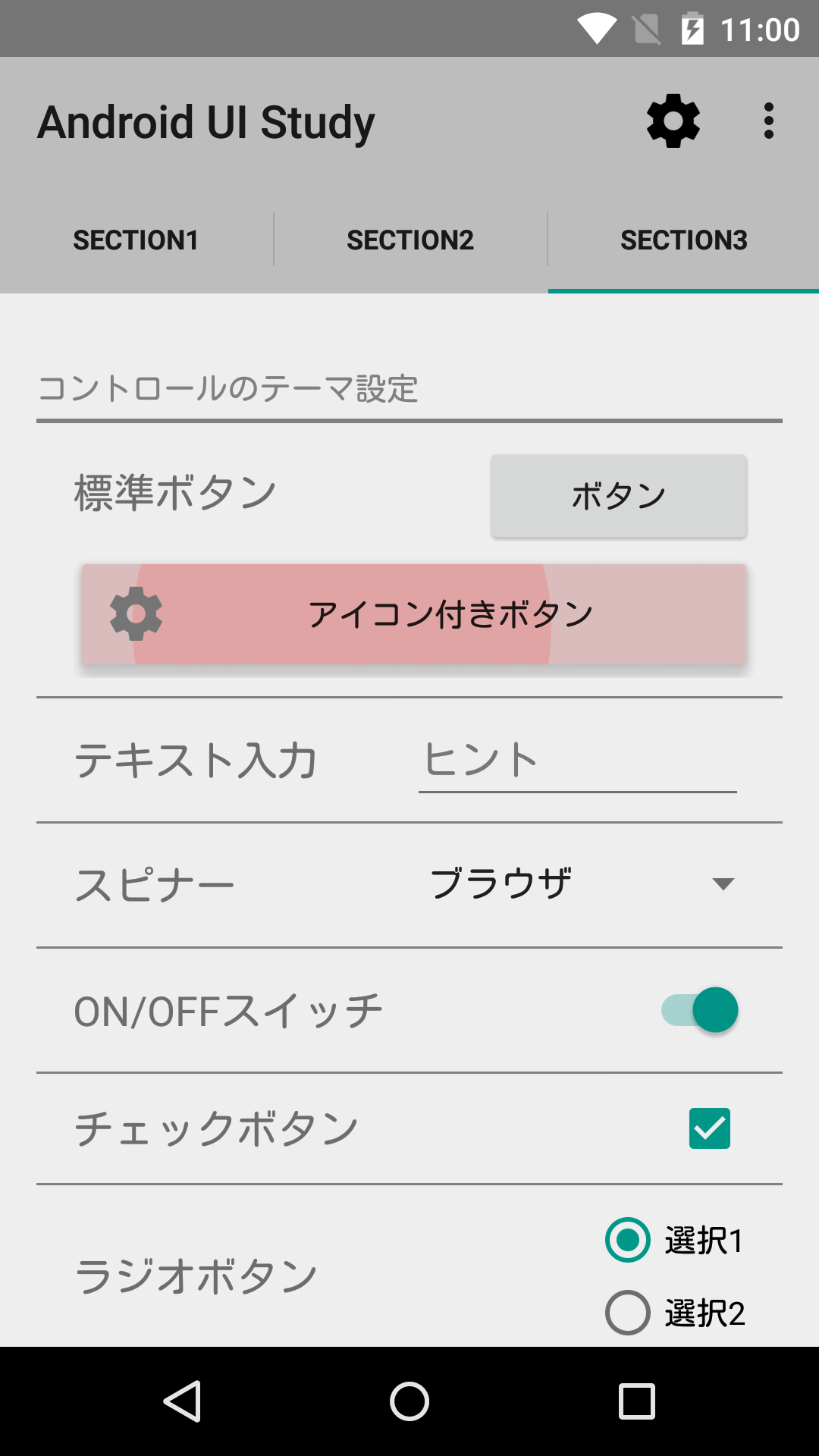Uncheck the チェックボタン checkbox
This screenshot has width=819, height=1456.
tap(710, 1128)
